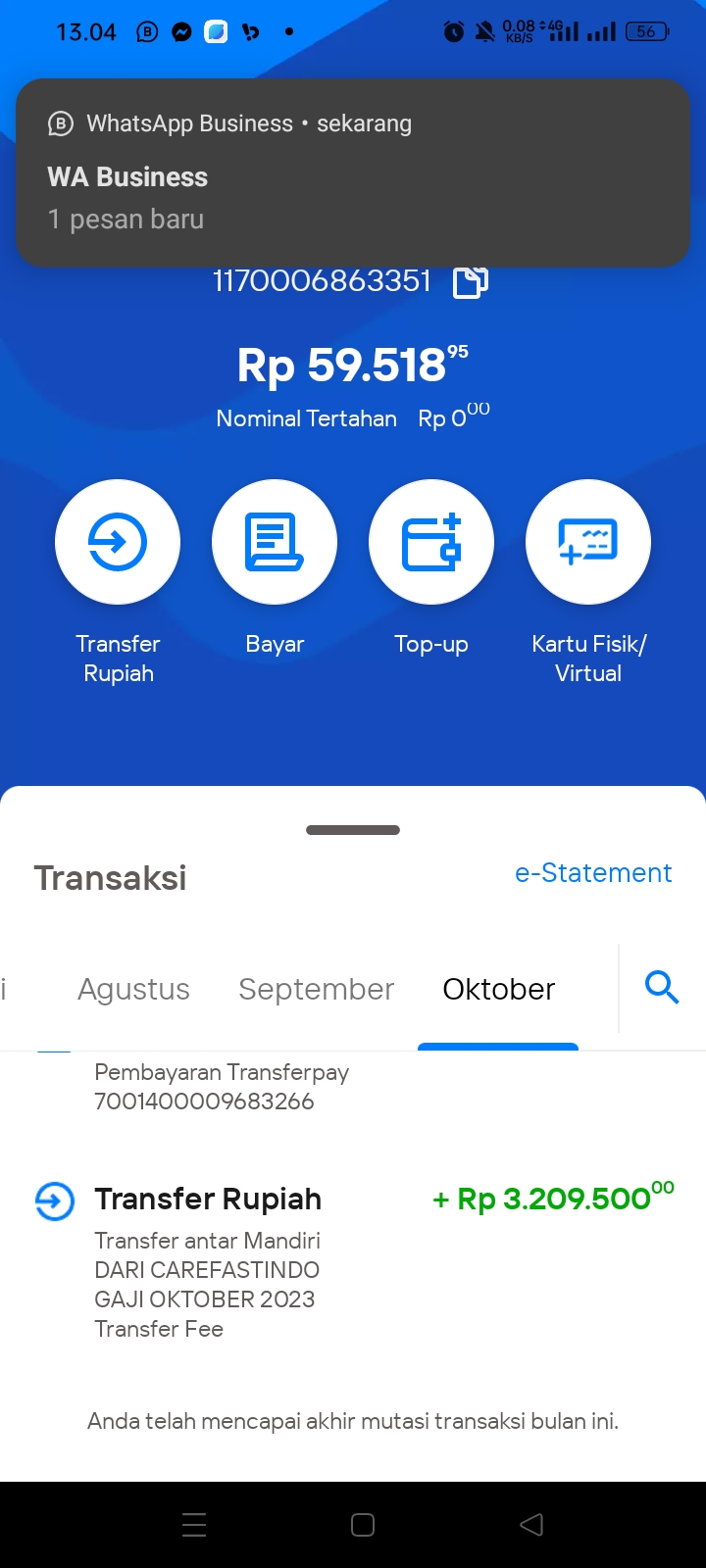View the e-Statement
Viewport: 706px width, 1568px height.
tap(593, 872)
